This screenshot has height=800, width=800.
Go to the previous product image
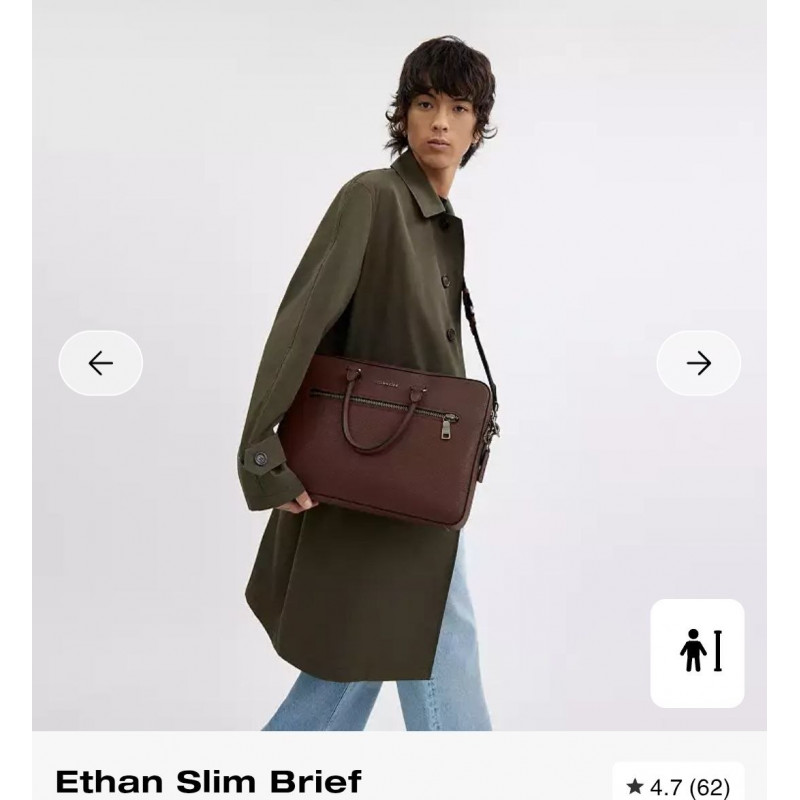click(100, 363)
